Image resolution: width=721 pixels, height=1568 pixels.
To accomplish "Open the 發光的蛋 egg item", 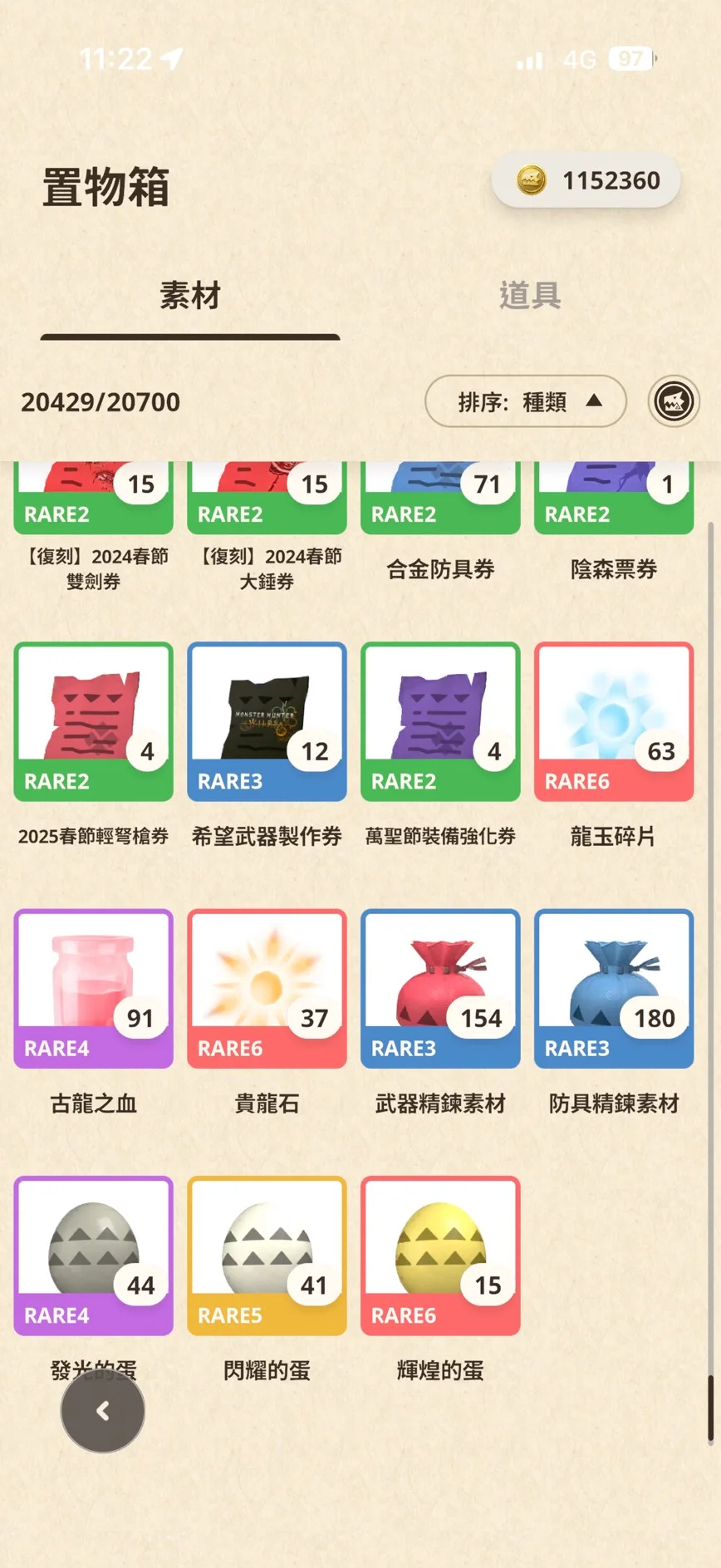I will coord(93,1255).
